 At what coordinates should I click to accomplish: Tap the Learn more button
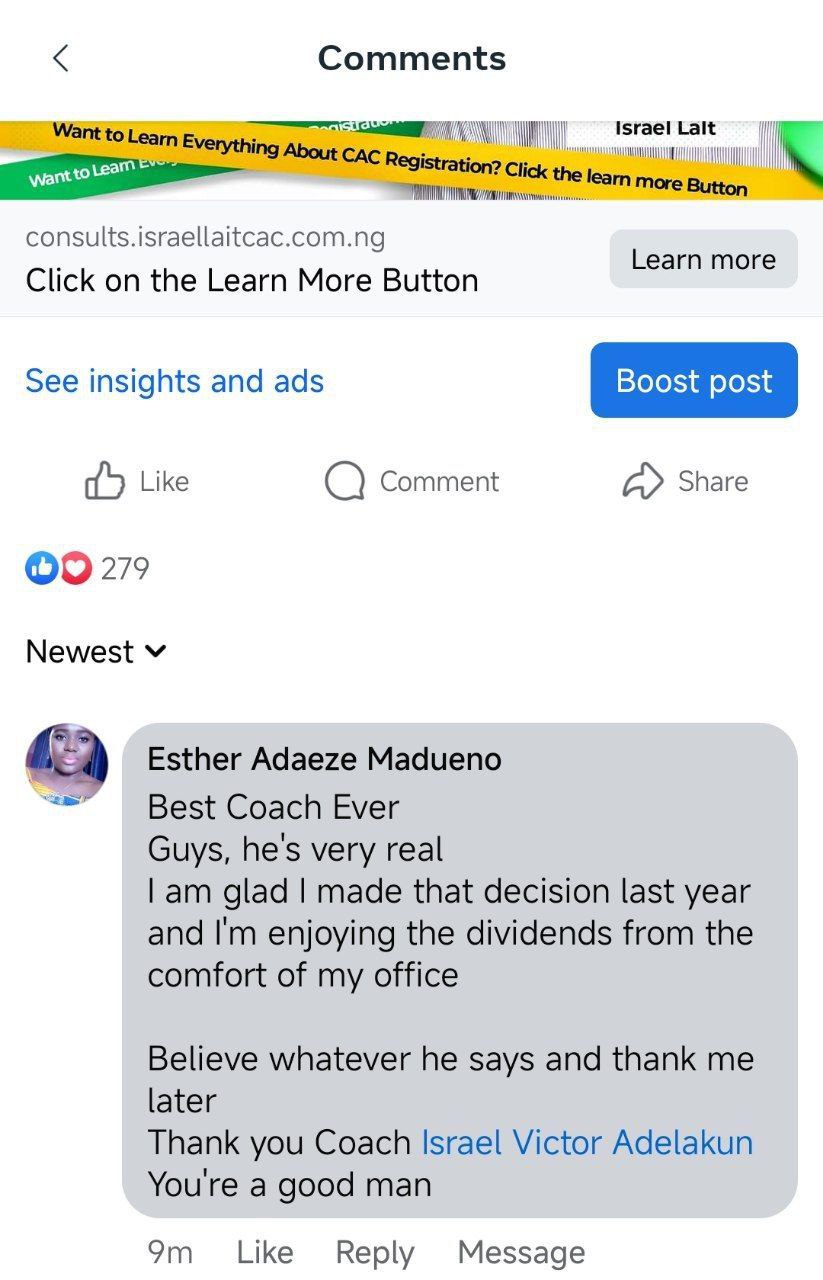(703, 260)
